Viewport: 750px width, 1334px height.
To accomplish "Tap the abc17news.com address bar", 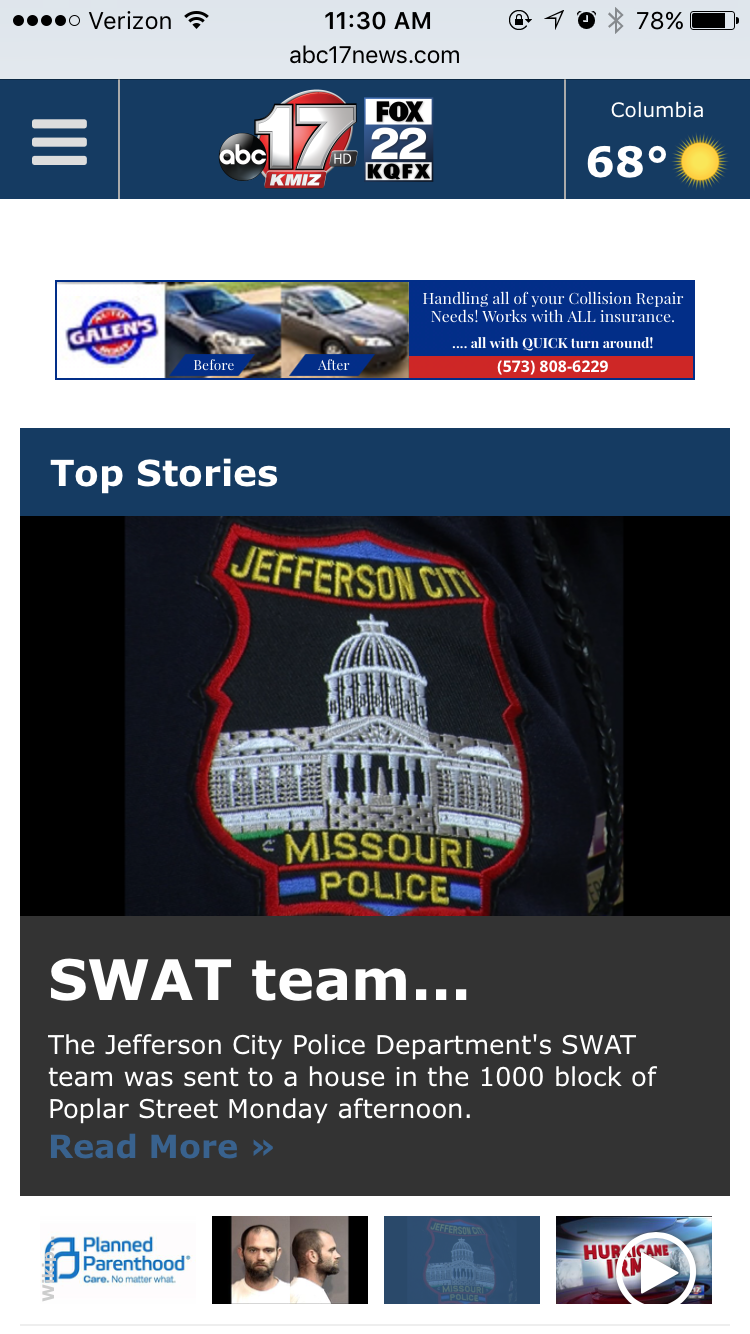I will [x=375, y=55].
